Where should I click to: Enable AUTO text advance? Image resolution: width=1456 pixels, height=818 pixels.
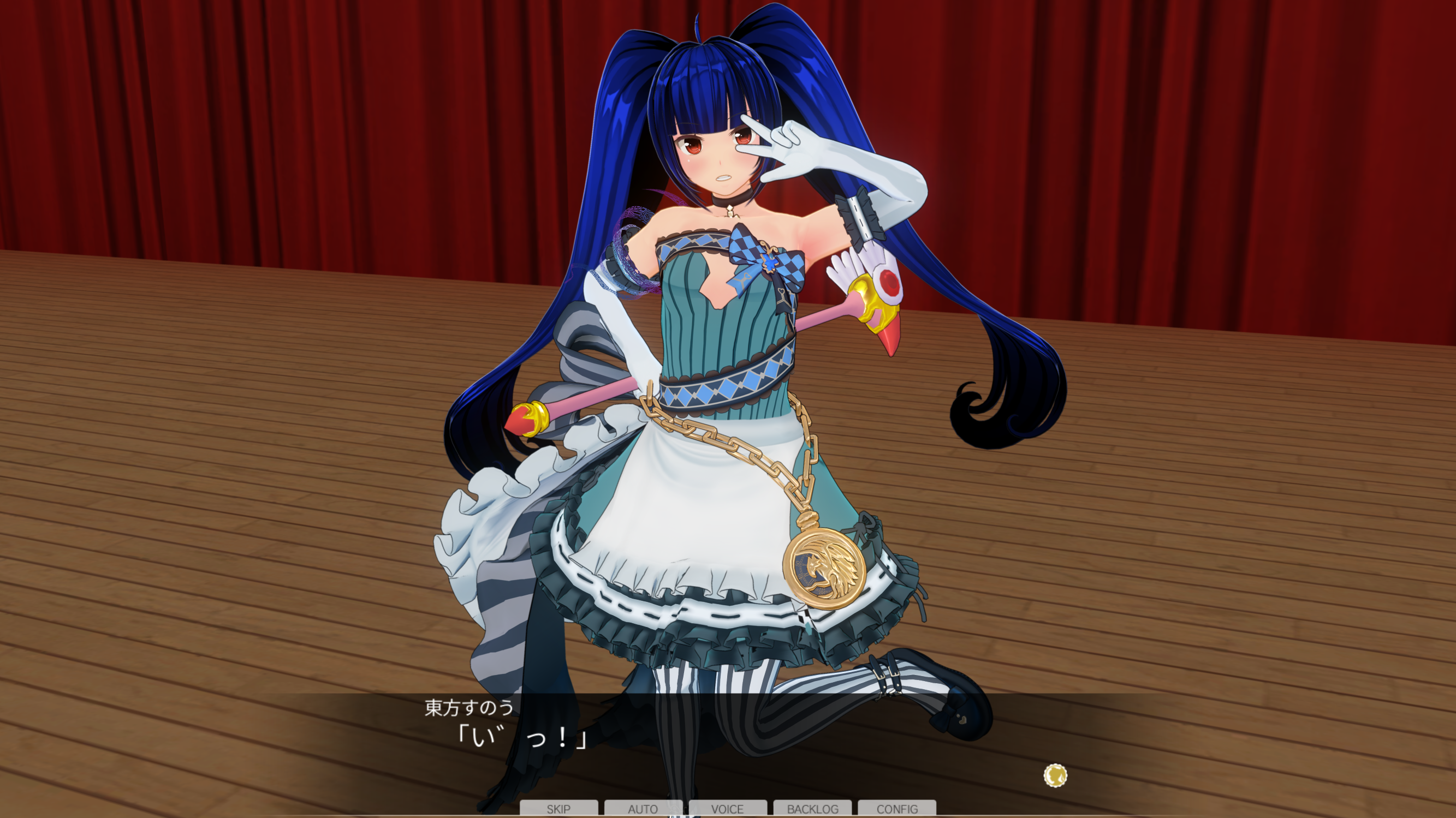click(x=643, y=808)
